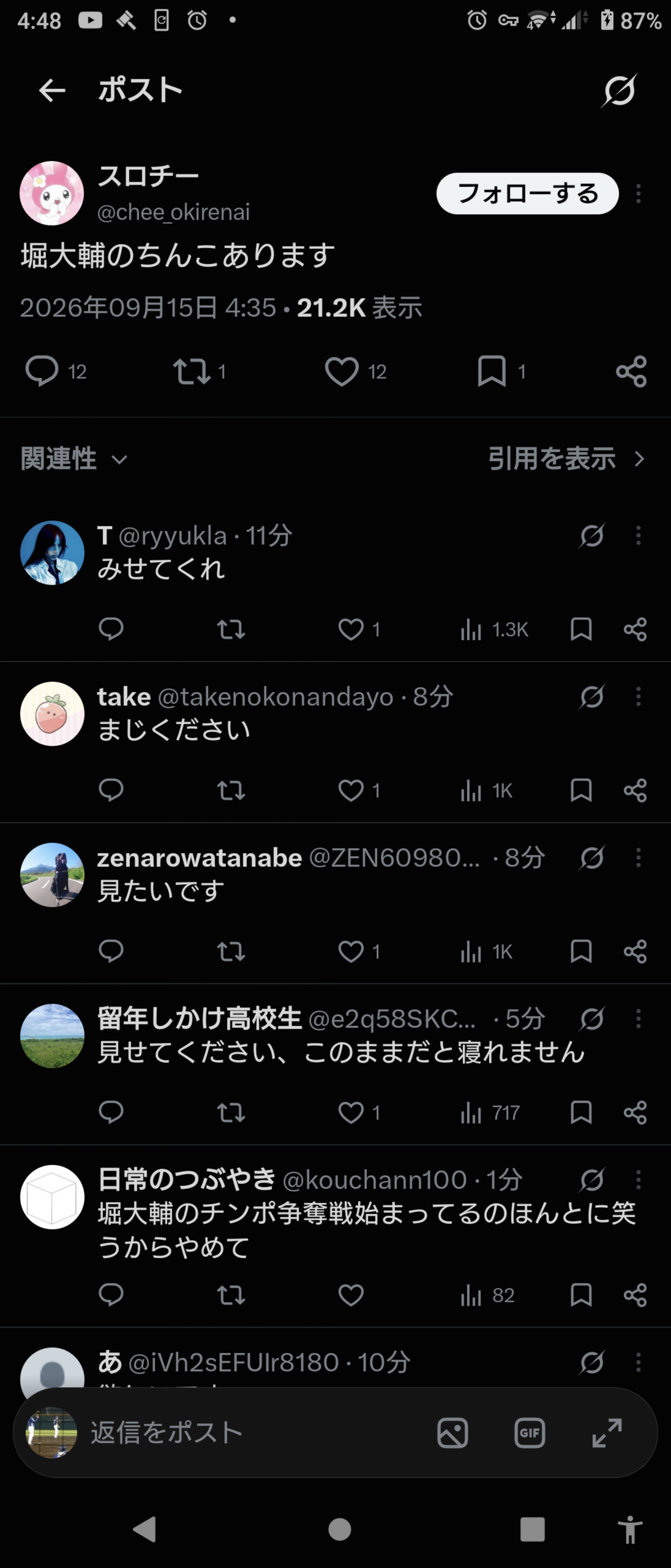Repost the reply from take

click(231, 791)
